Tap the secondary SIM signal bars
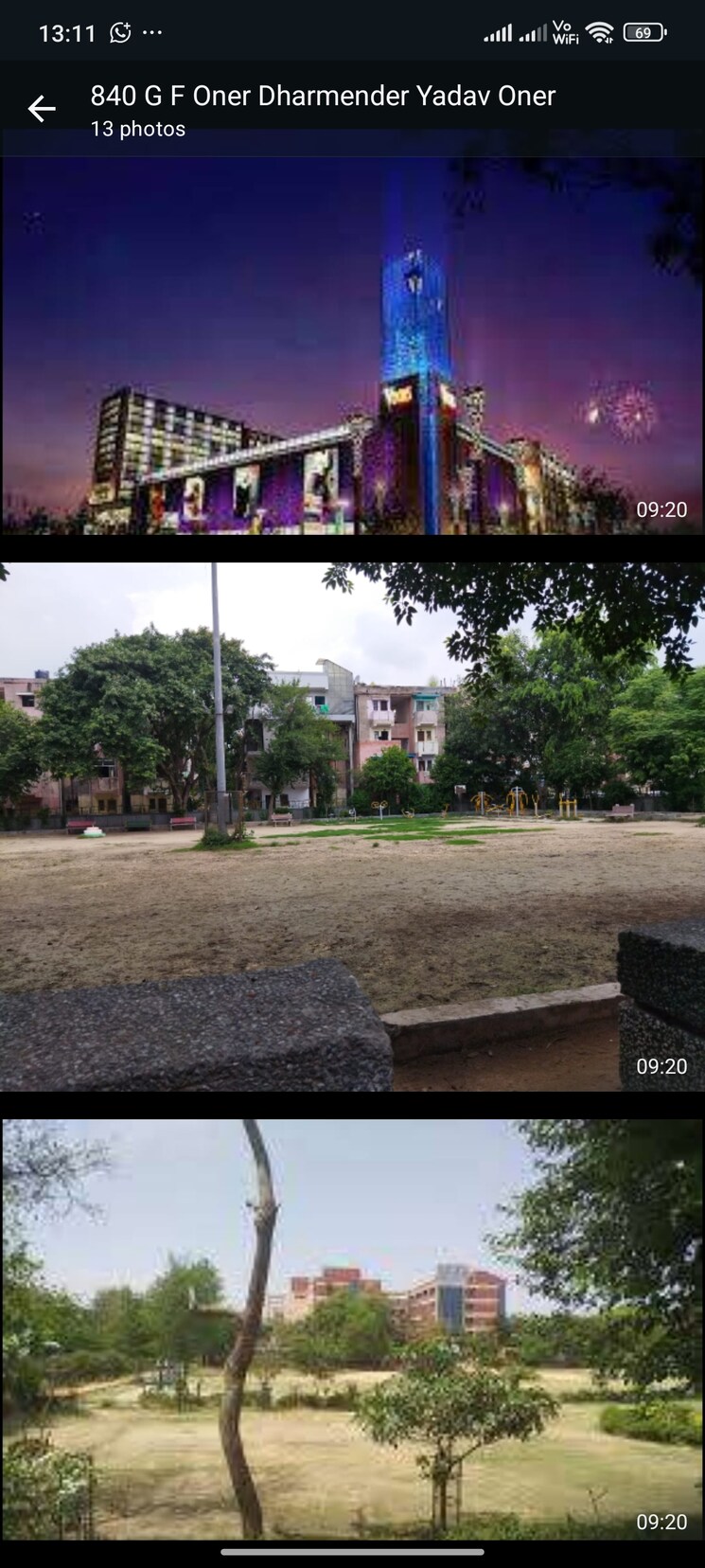 pos(533,31)
